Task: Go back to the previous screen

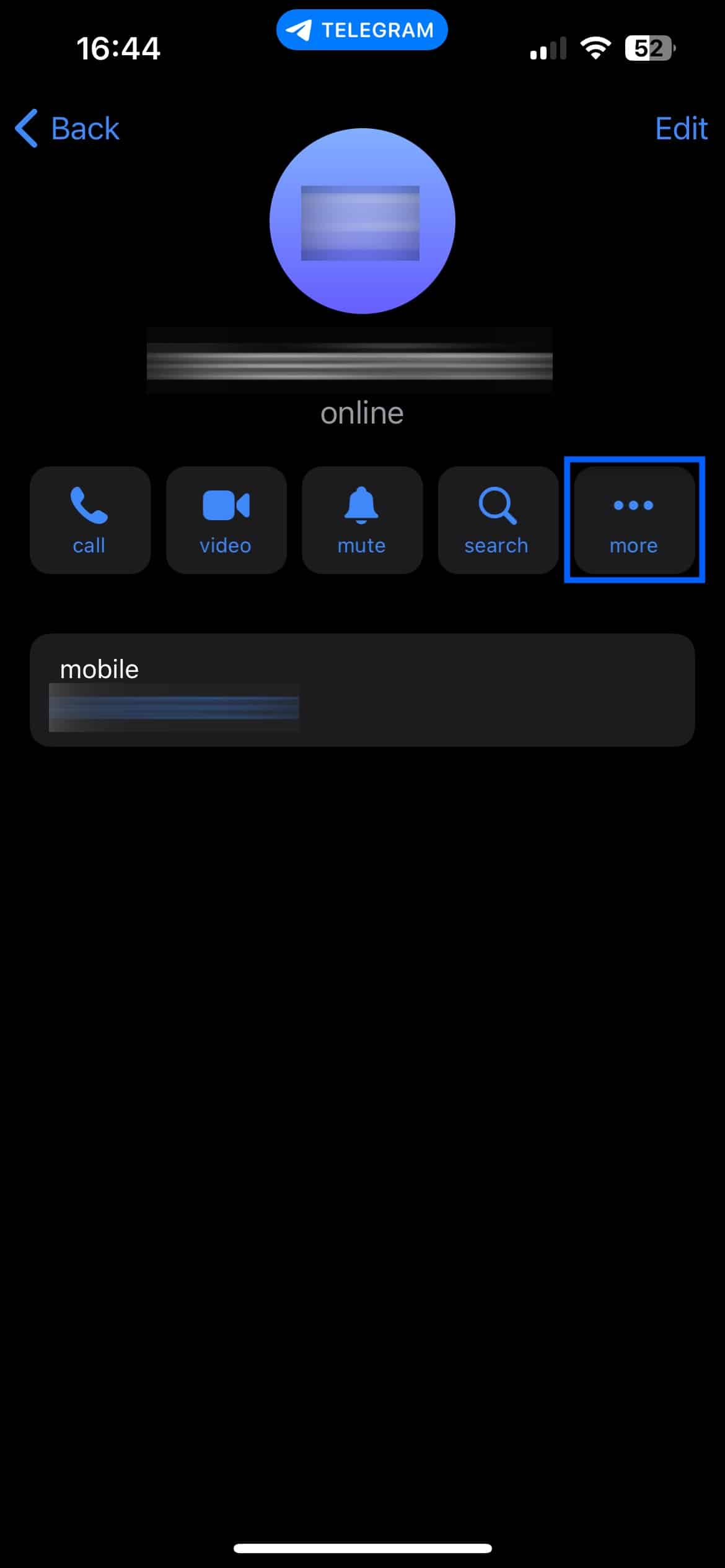Action: pyautogui.click(x=67, y=128)
